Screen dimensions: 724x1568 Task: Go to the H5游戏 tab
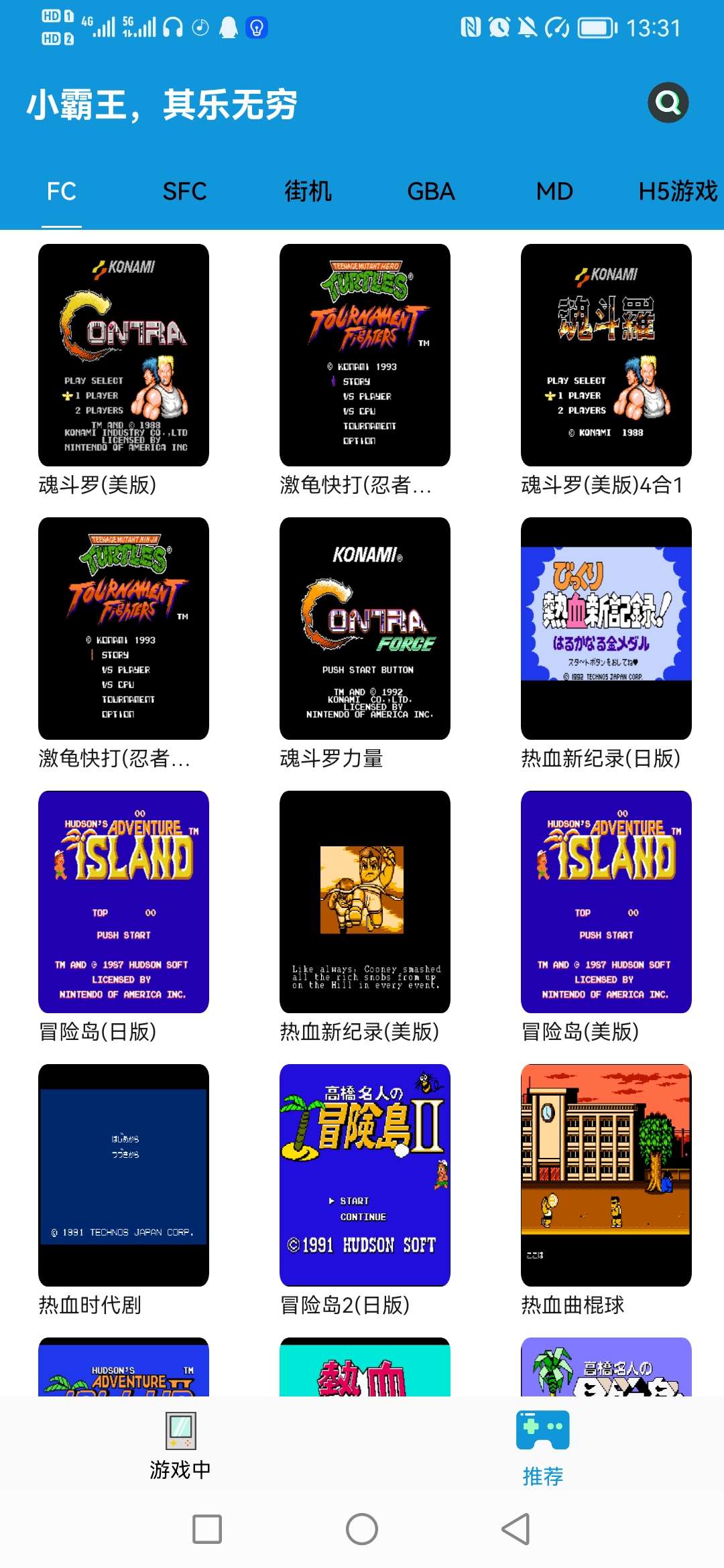(677, 192)
